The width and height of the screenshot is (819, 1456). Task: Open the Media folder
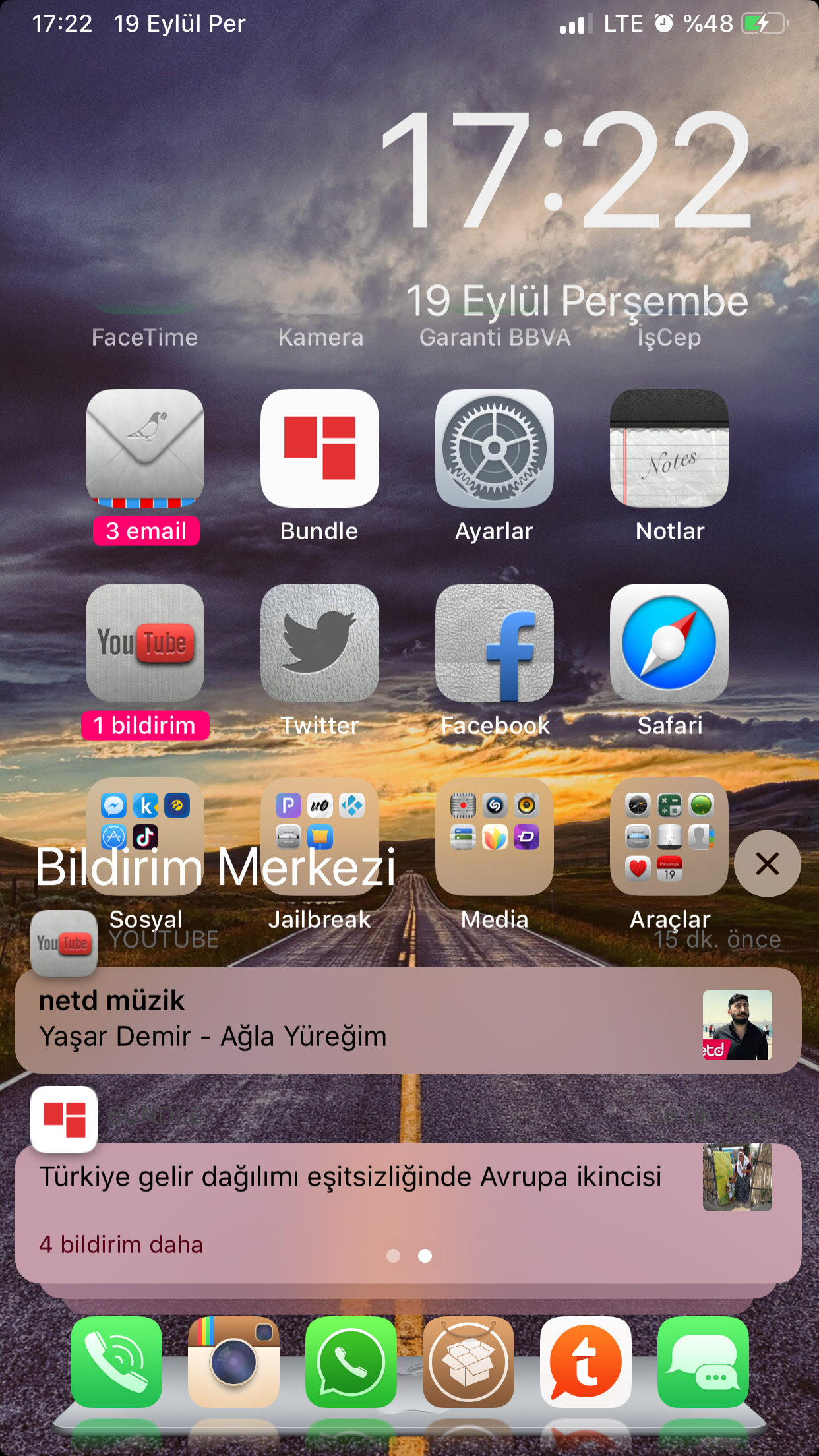495,836
